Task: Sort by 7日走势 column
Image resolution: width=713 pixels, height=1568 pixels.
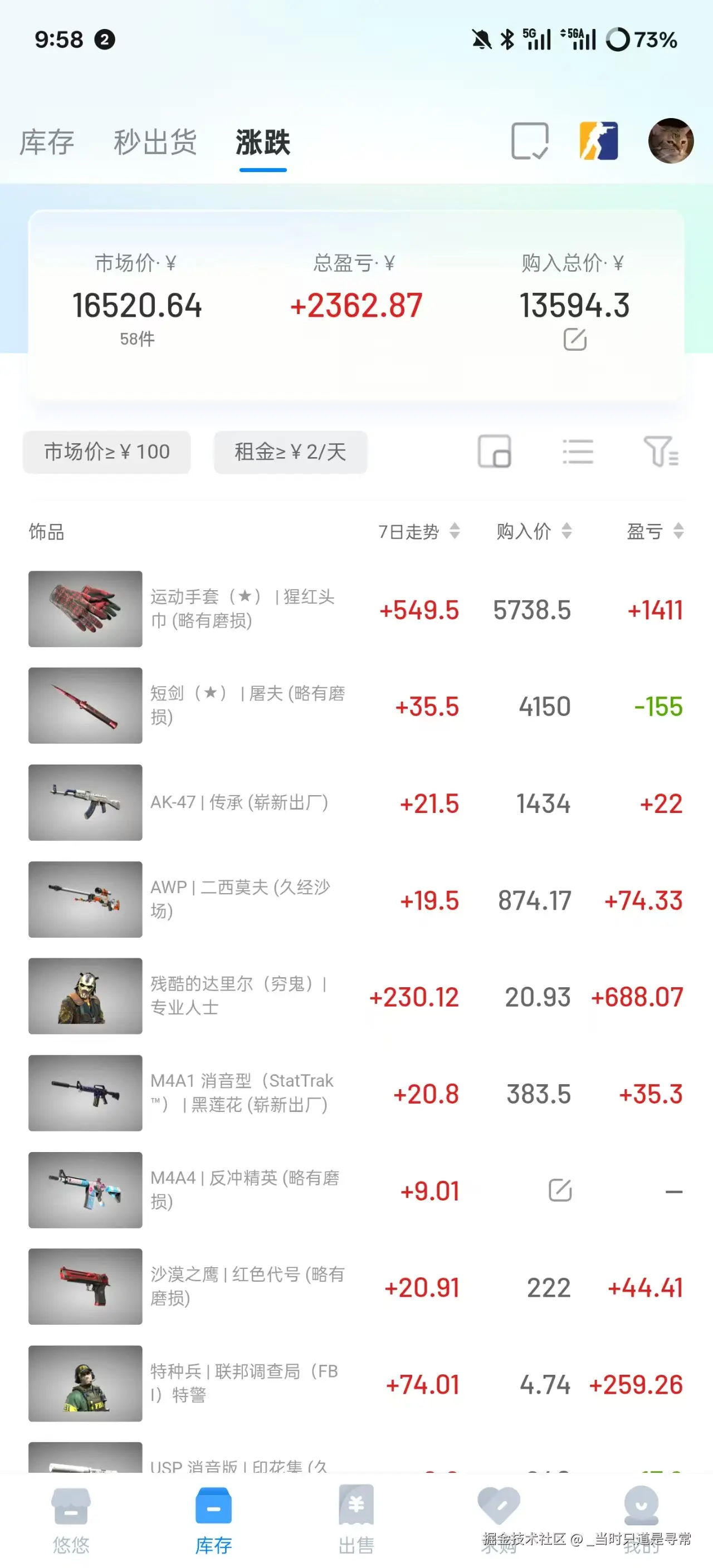Action: click(x=419, y=531)
